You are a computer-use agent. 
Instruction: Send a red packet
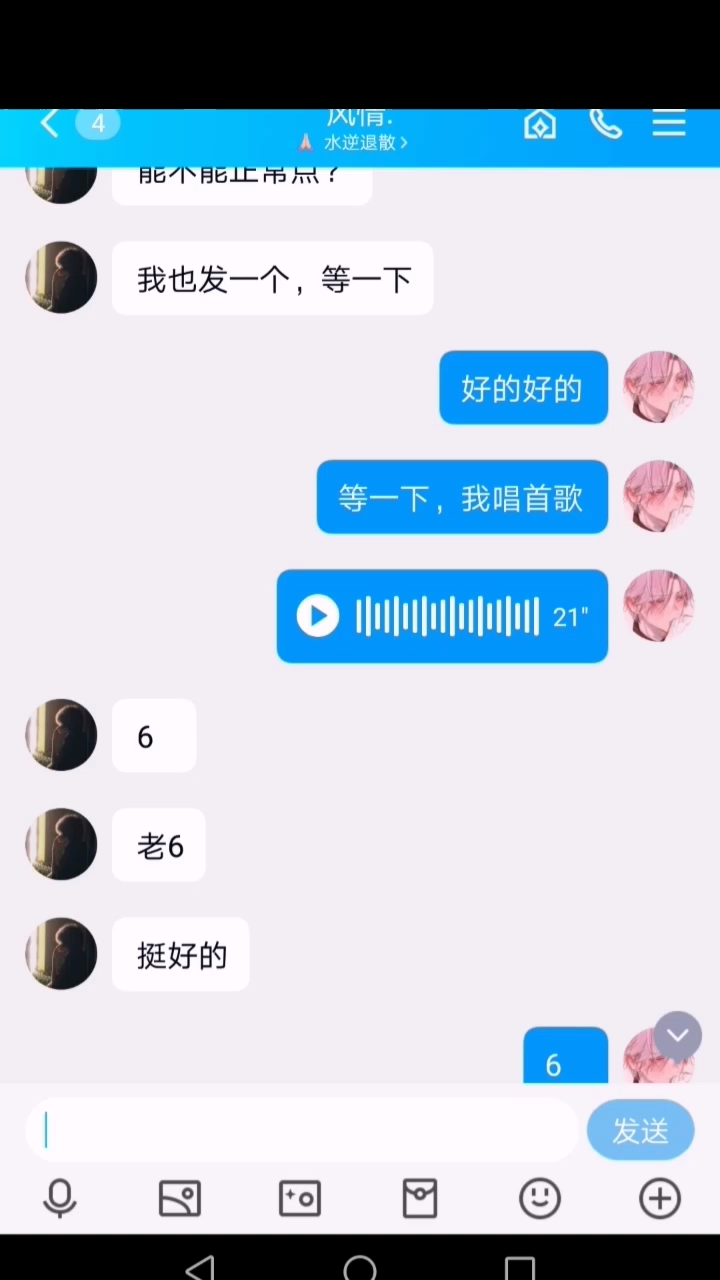(420, 1197)
